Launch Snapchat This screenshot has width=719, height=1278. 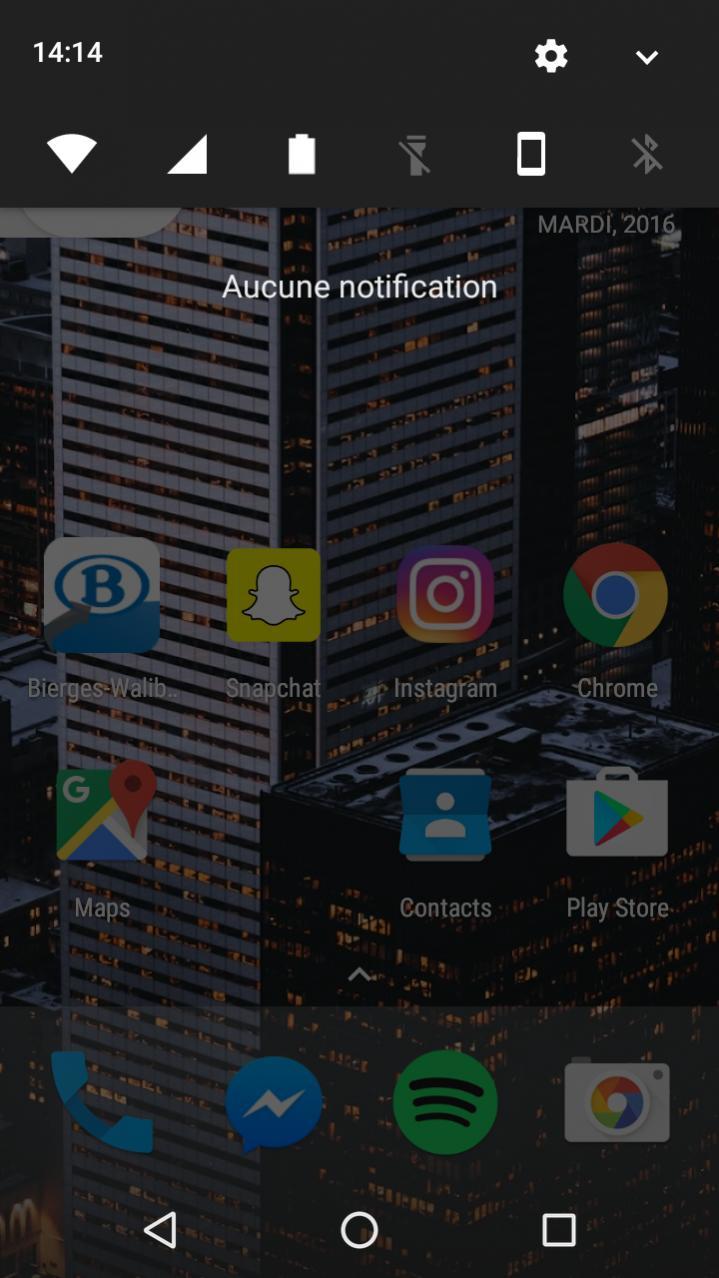(x=273, y=596)
